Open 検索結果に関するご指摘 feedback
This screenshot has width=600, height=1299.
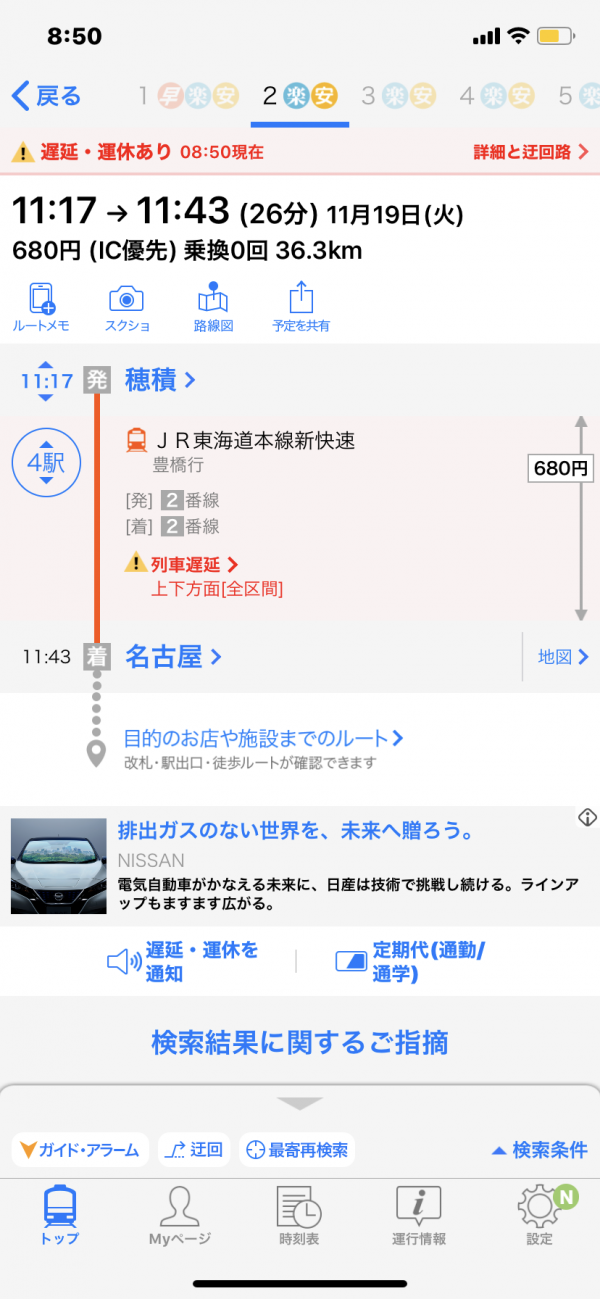coord(300,1042)
